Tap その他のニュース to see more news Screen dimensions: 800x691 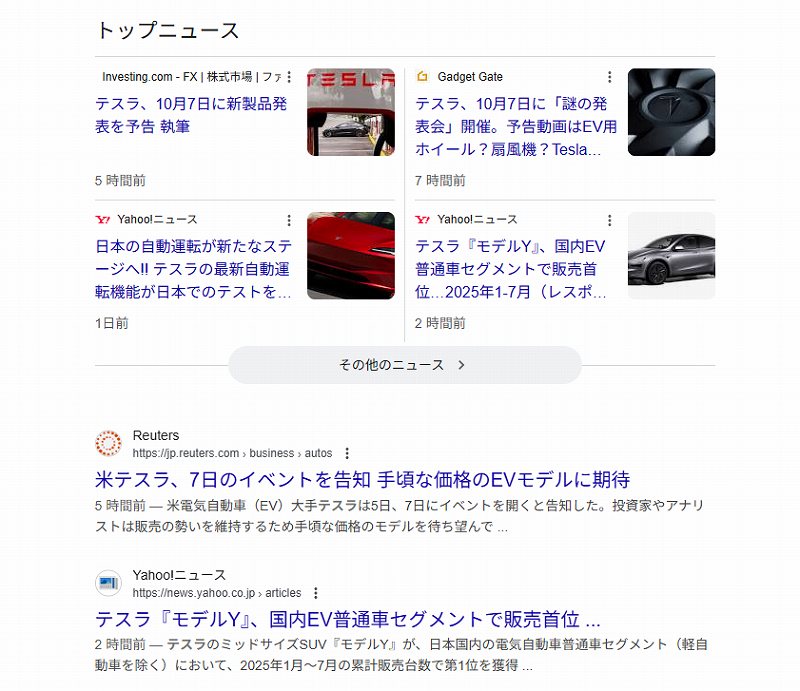404,365
